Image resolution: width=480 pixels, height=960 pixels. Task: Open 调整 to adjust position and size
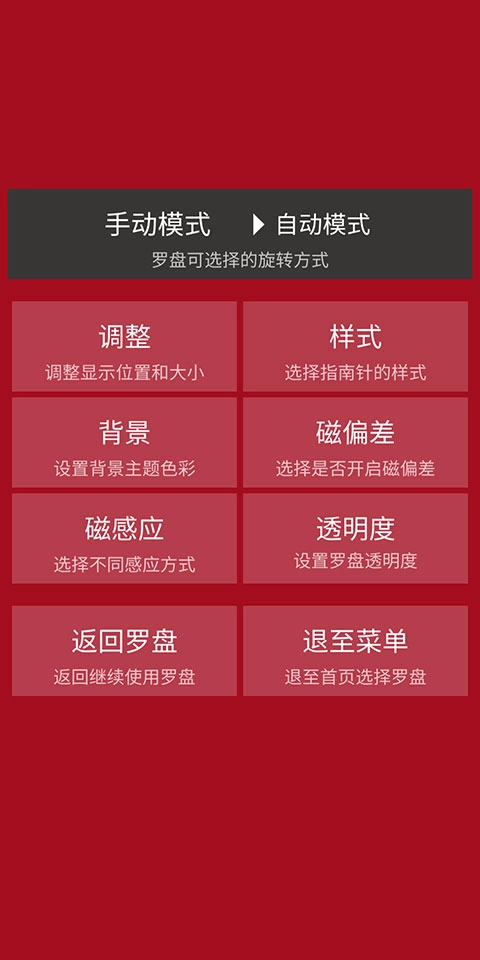(124, 347)
